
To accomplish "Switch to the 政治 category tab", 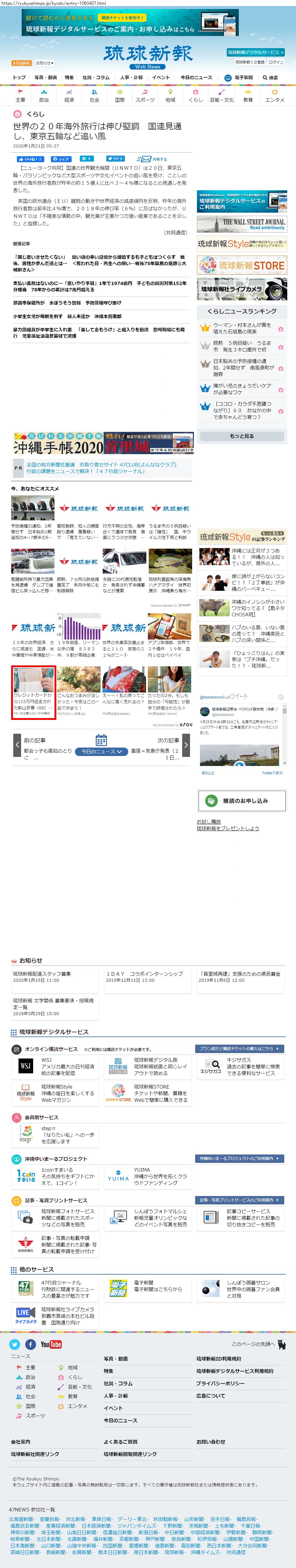I will (44, 96).
